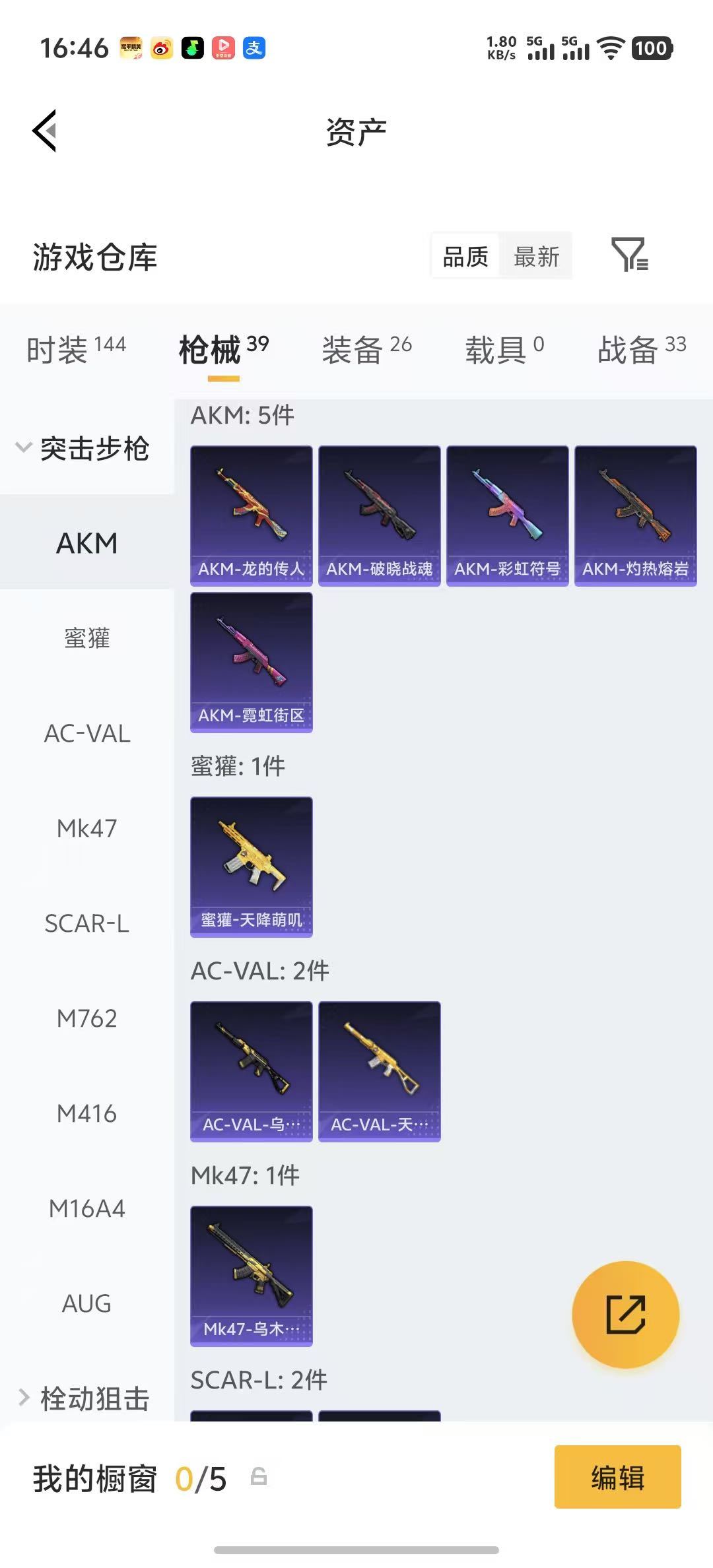
Task: Open the AKM-龙的传人 weapon card
Action: (250, 515)
